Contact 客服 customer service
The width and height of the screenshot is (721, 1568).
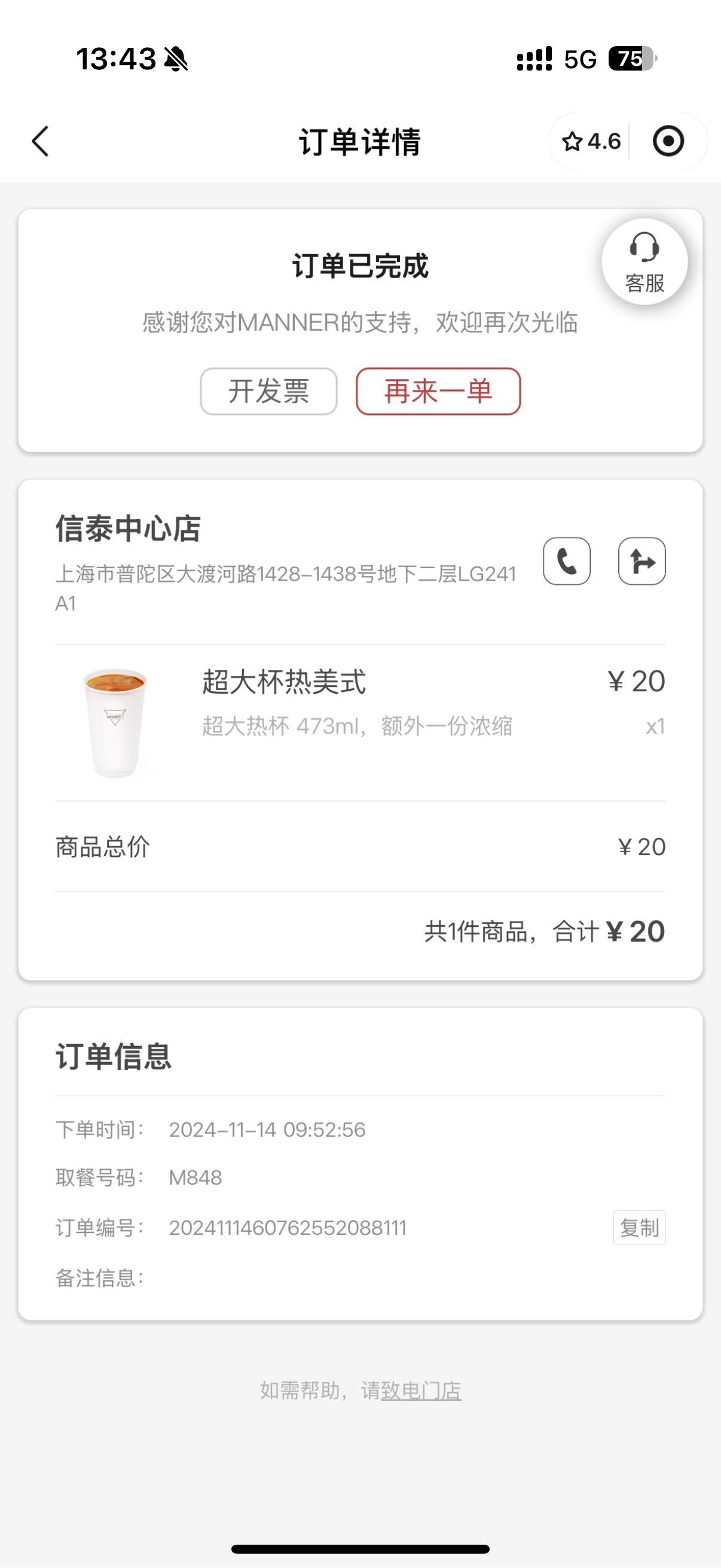pyautogui.click(x=644, y=262)
